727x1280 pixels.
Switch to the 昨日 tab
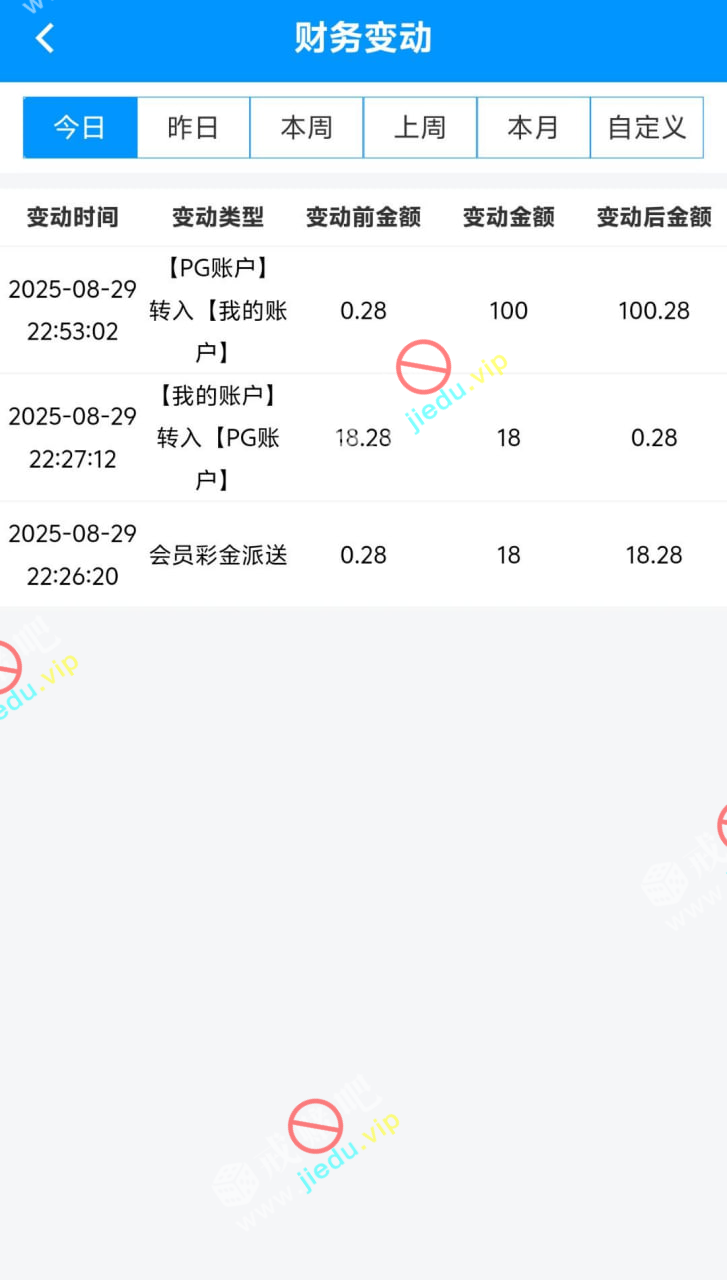[x=193, y=128]
